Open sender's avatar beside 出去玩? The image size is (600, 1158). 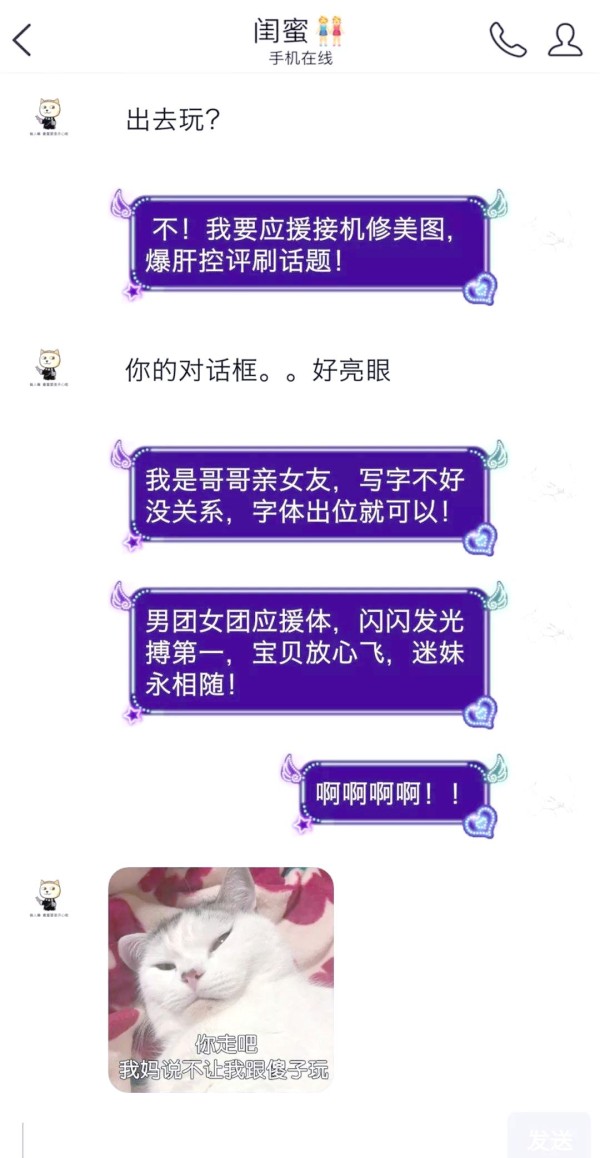(x=49, y=117)
